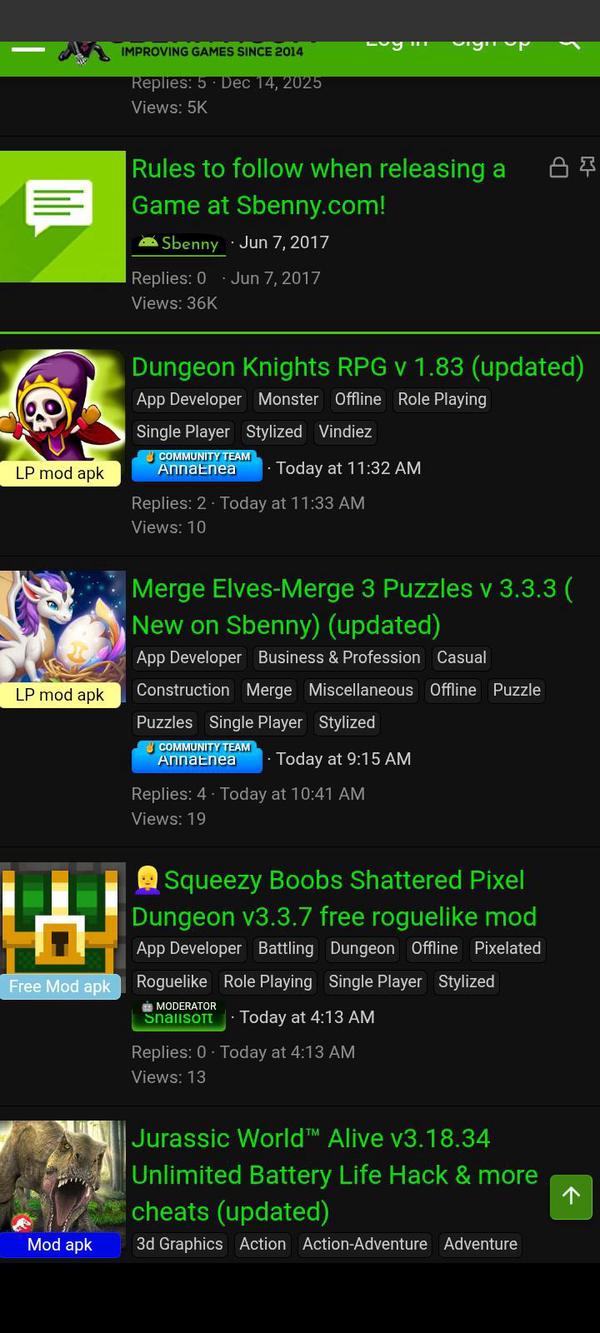Open the search icon in header
Screen dimensions: 600x1333
569,42
